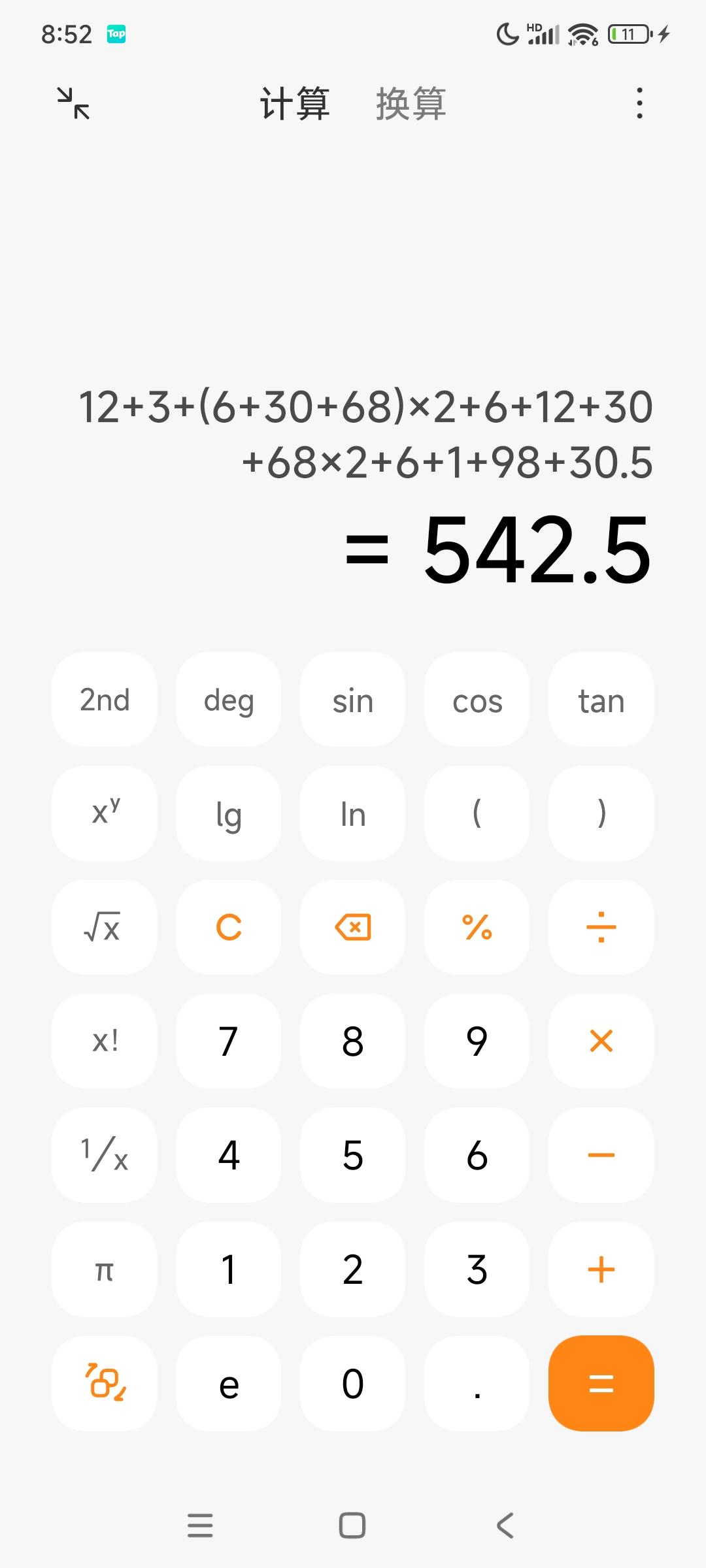Enter the digit 7
Screen dimensions: 706x1568
coord(229,1041)
